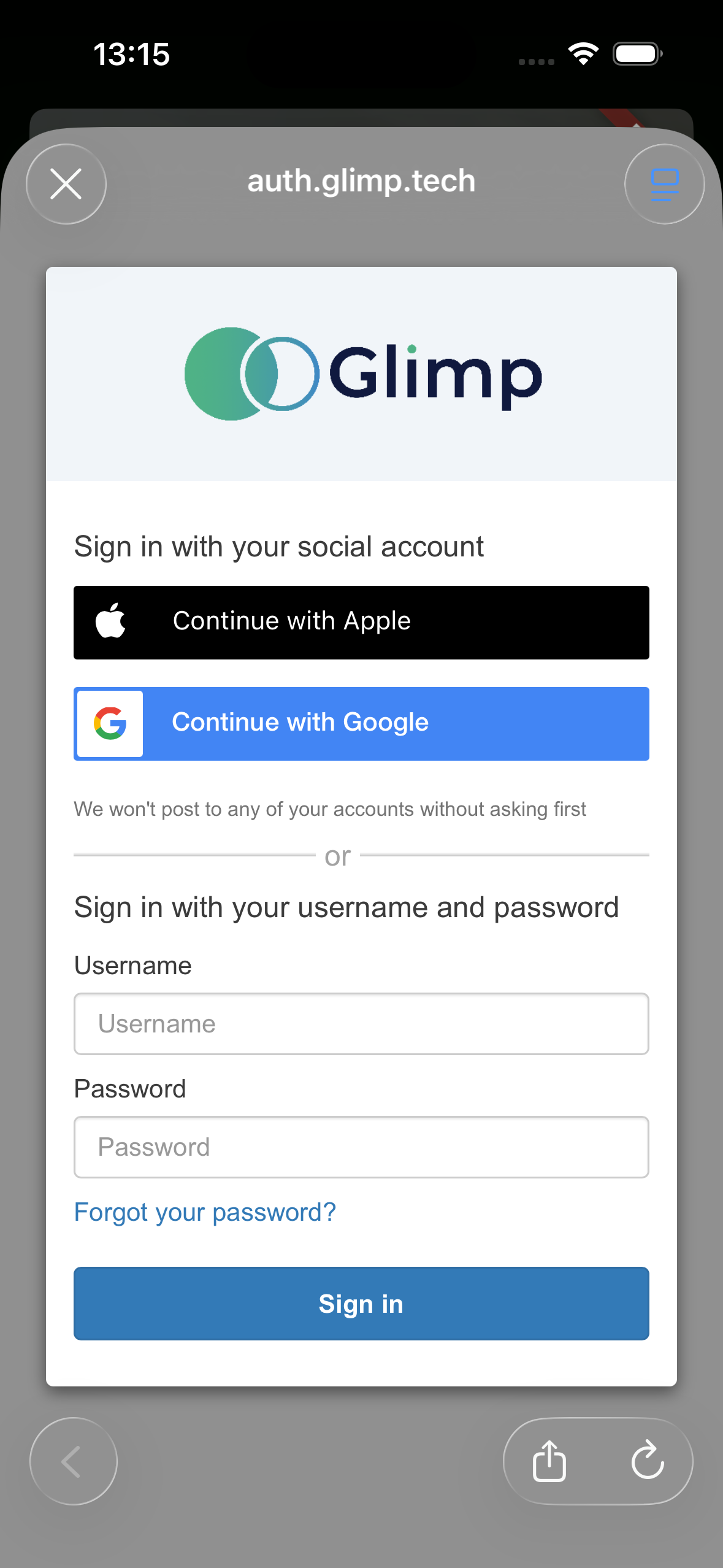Focus the Username text field
723x1568 pixels.
[x=361, y=1023]
